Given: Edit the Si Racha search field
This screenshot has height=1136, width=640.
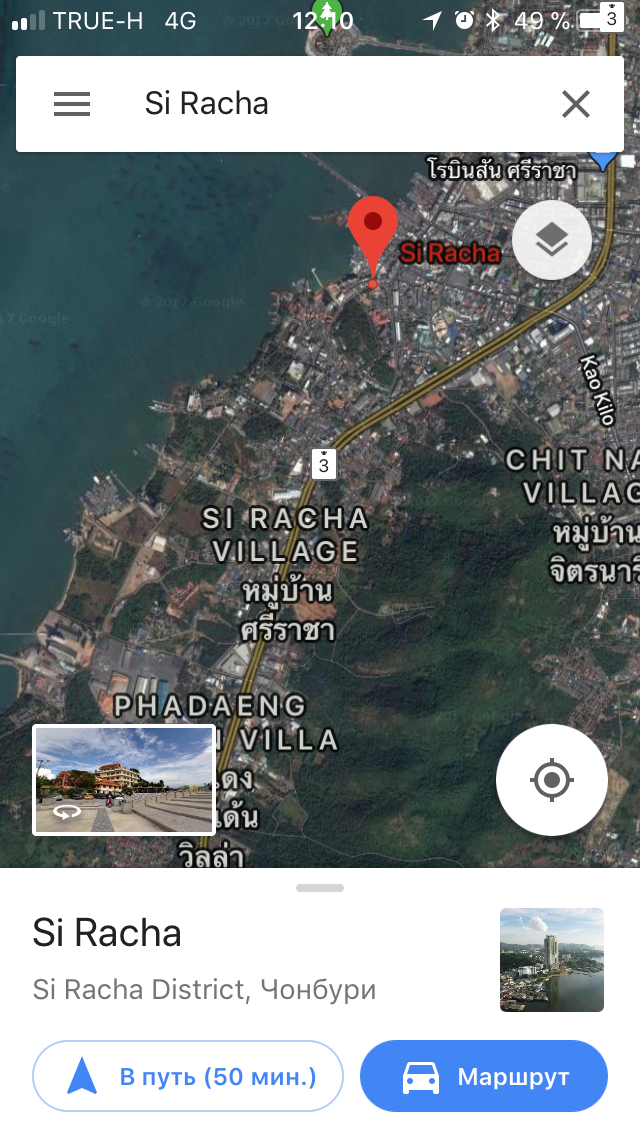Looking at the screenshot, I should coord(320,104).
